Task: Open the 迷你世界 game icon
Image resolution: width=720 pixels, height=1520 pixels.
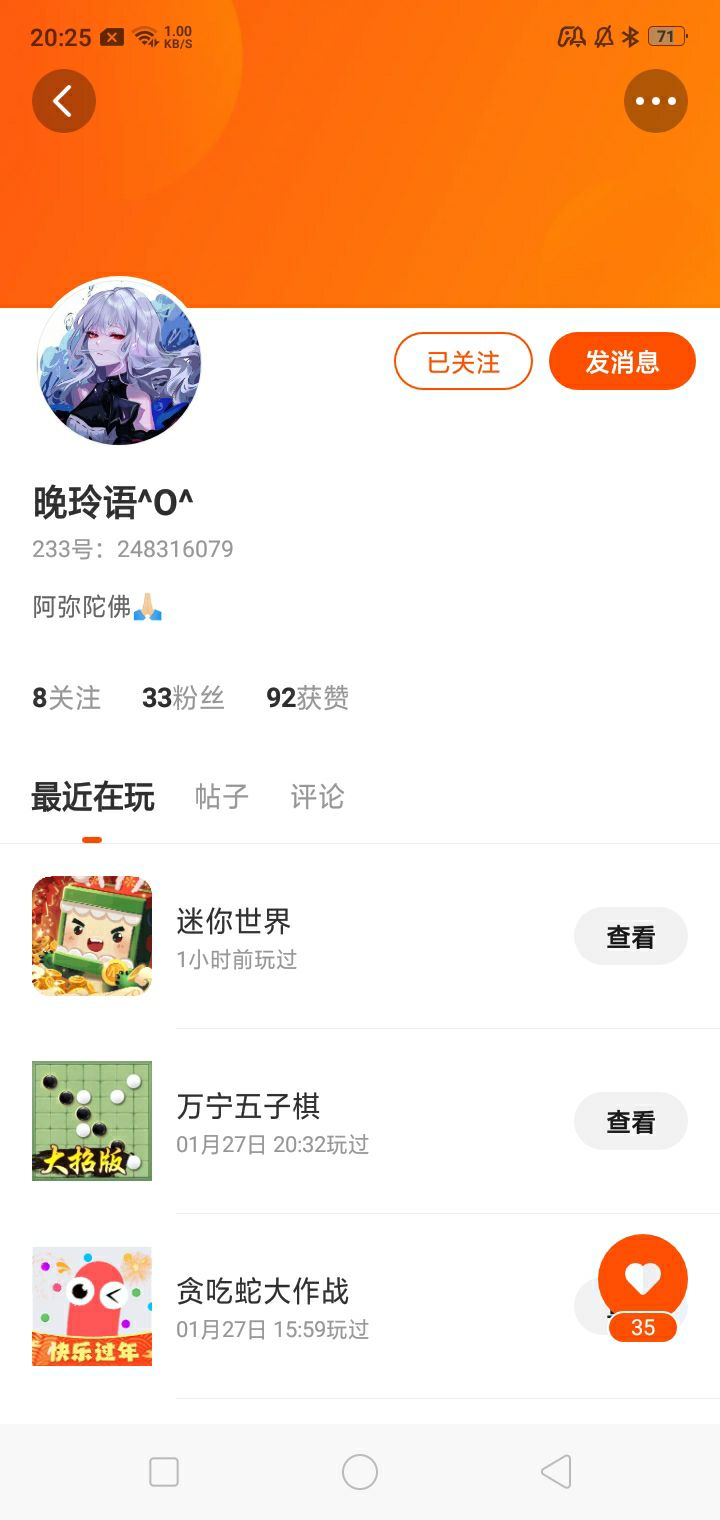Action: (92, 936)
